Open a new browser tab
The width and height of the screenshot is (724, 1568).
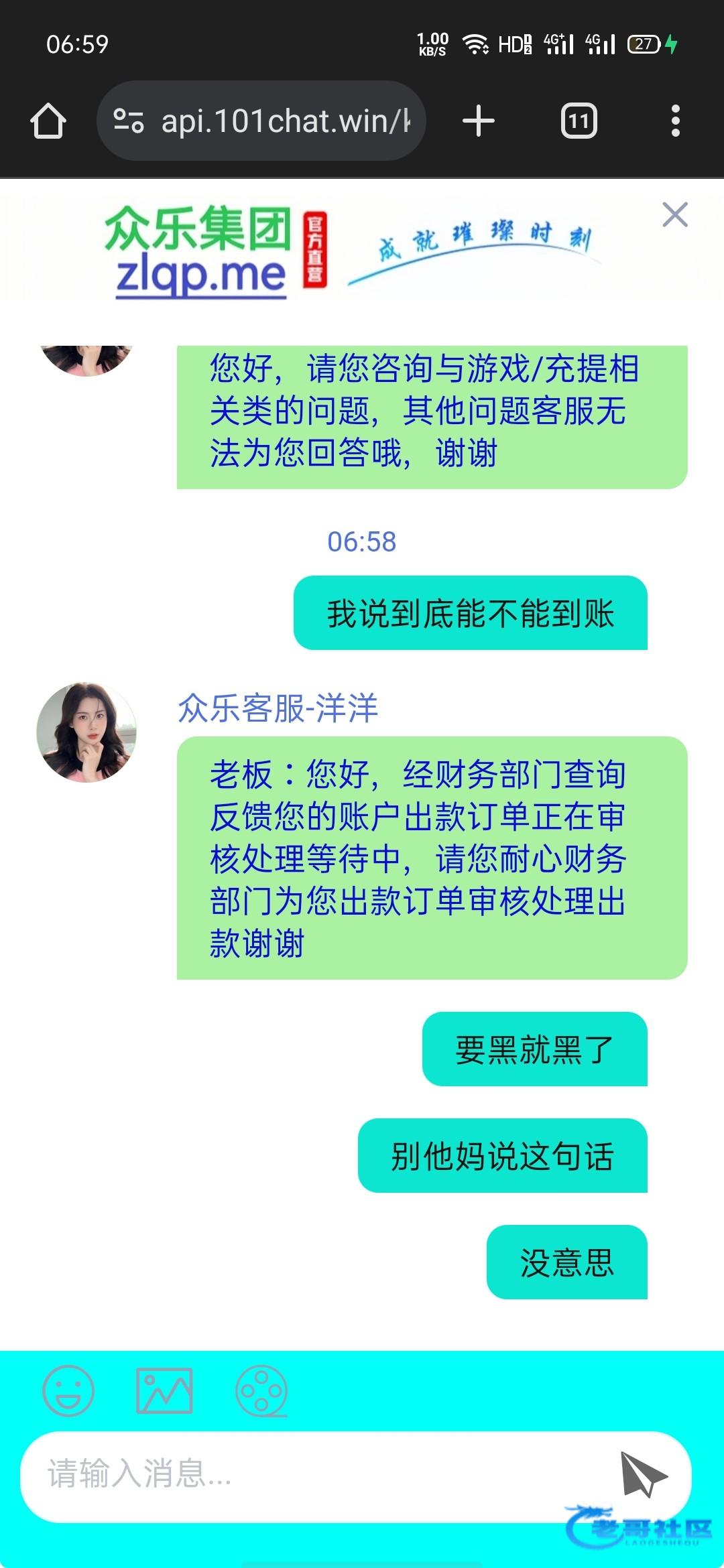click(x=479, y=121)
